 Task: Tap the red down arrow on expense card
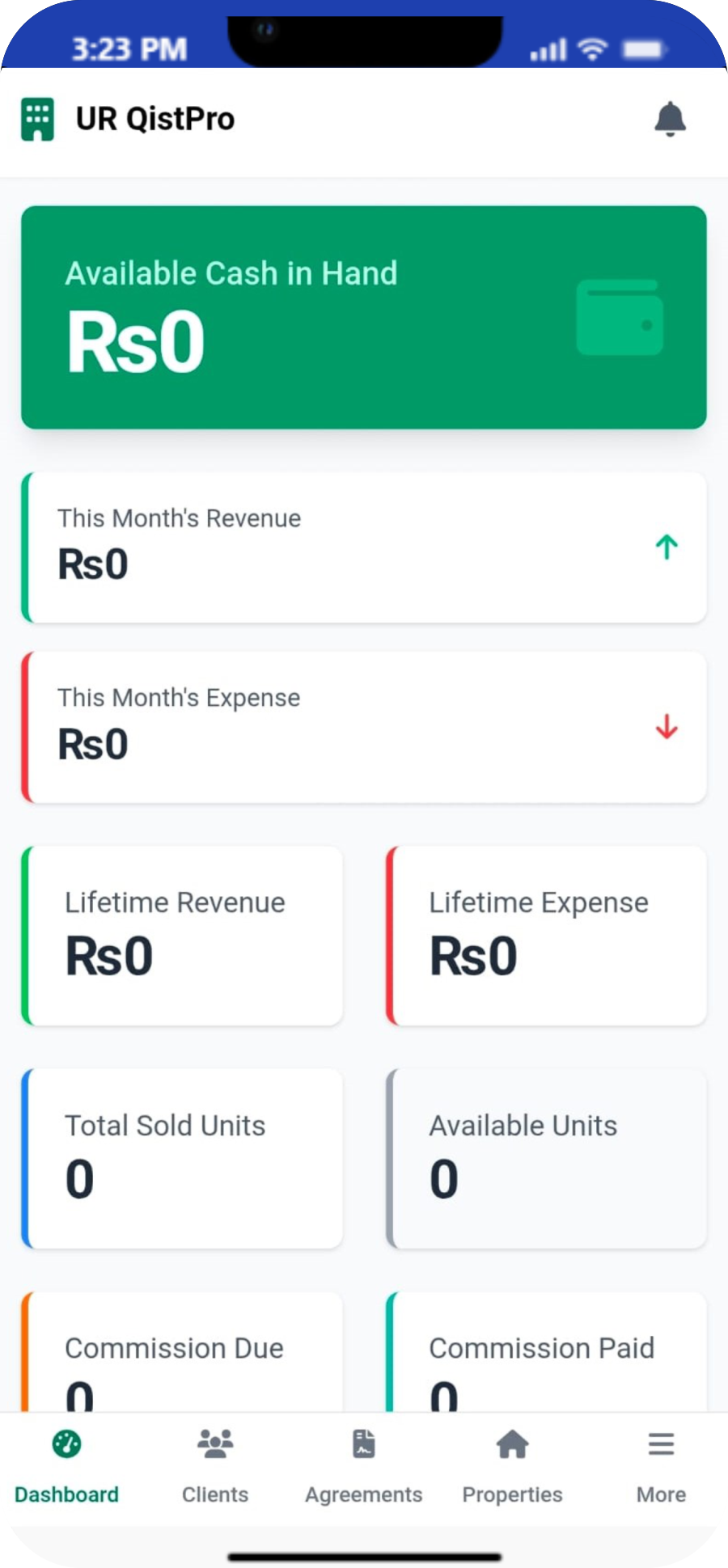tap(666, 727)
